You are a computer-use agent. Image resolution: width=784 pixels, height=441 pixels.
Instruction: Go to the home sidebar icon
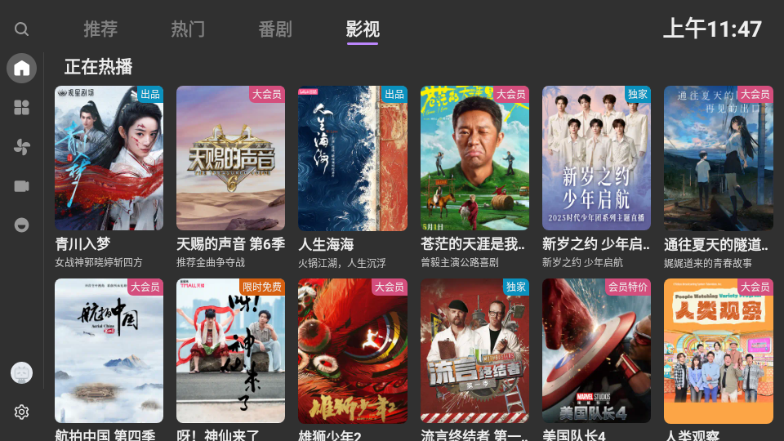(x=21, y=68)
